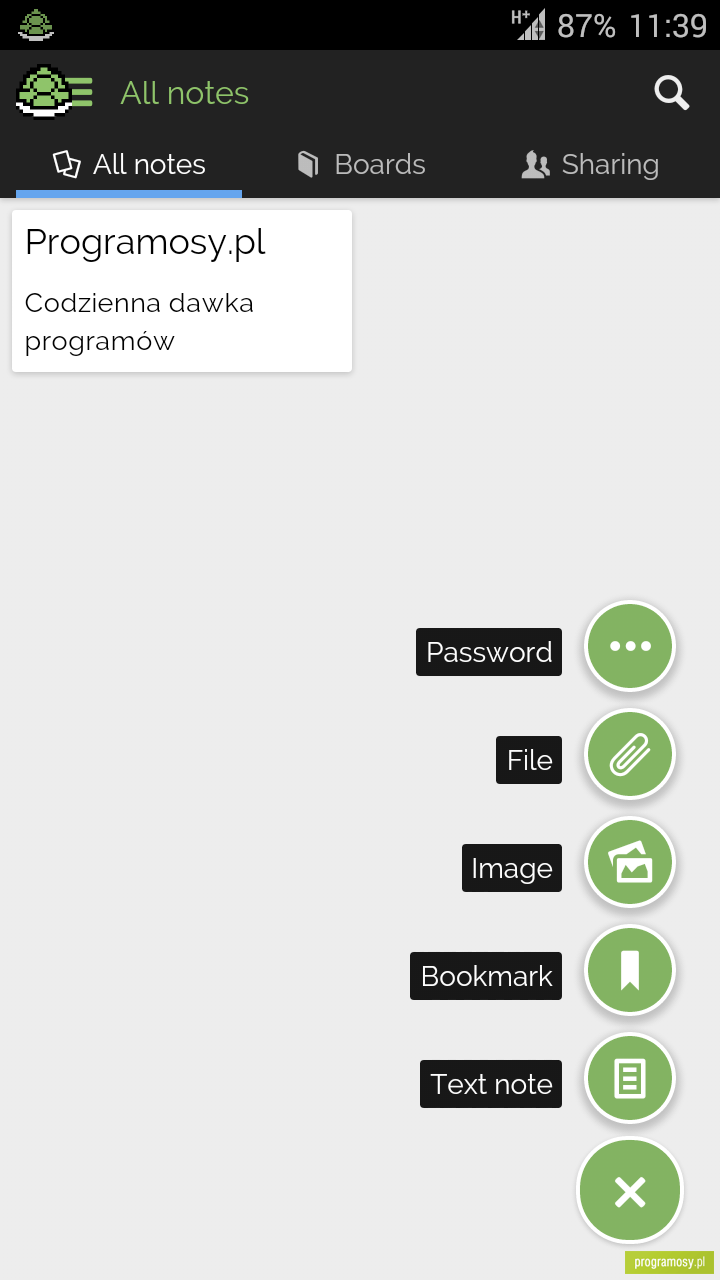Screen dimensions: 720x1280
Task: Switch to the Sharing tab
Action: pyautogui.click(x=590, y=164)
